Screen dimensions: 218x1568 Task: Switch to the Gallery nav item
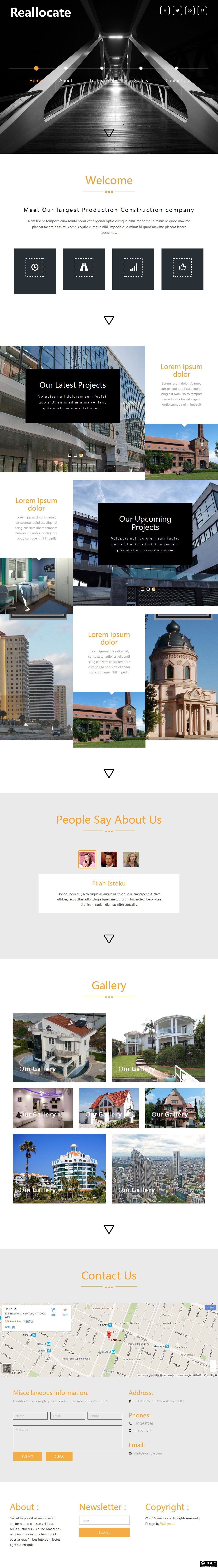(141, 80)
